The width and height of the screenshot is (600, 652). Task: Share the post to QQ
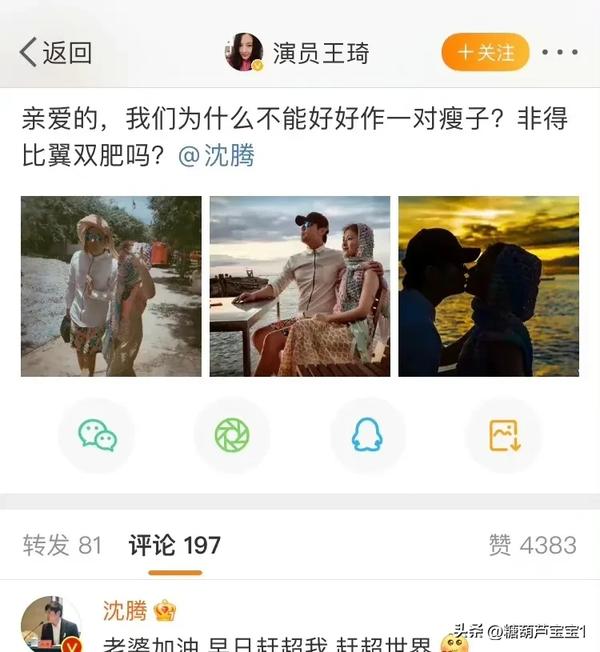367,435
